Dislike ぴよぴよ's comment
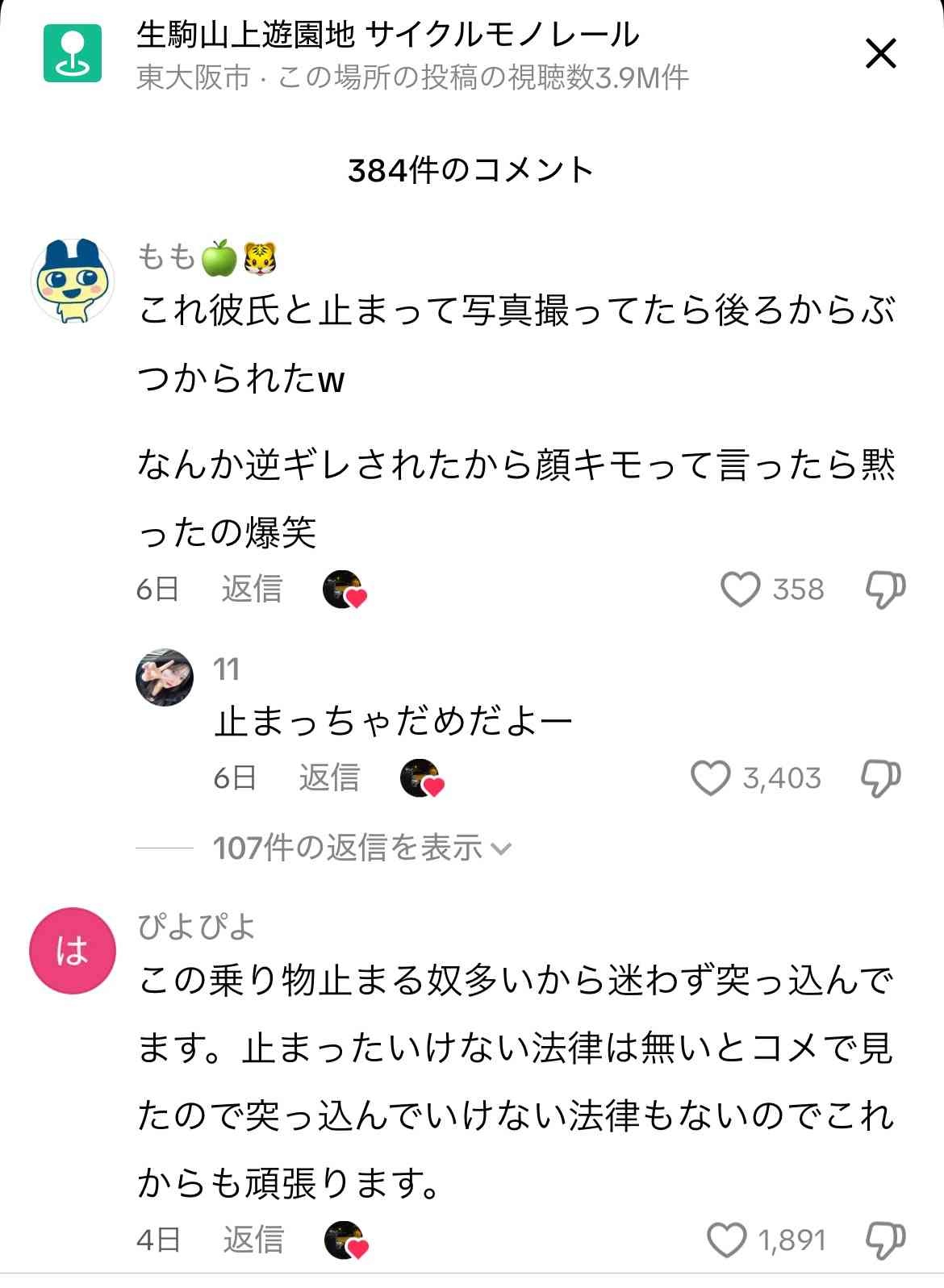 [x=885, y=1240]
